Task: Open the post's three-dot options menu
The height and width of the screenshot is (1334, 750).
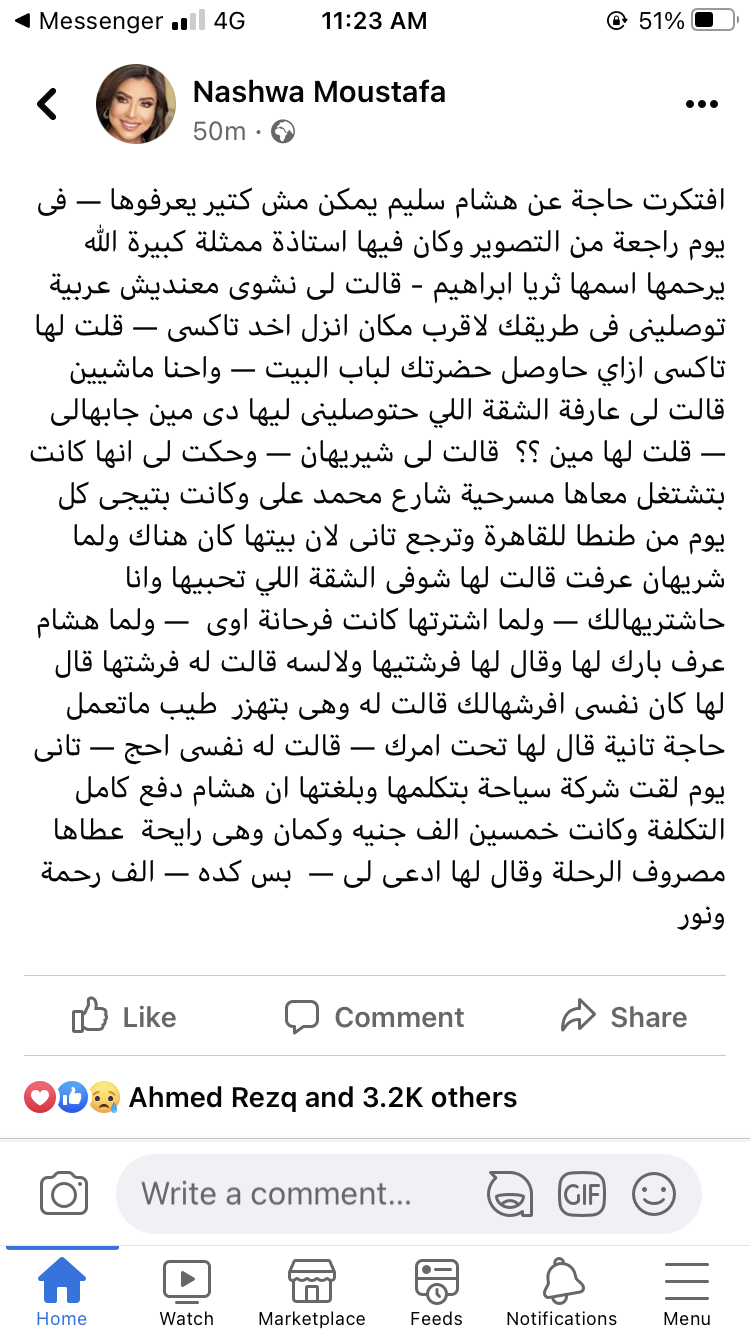Action: tap(701, 104)
